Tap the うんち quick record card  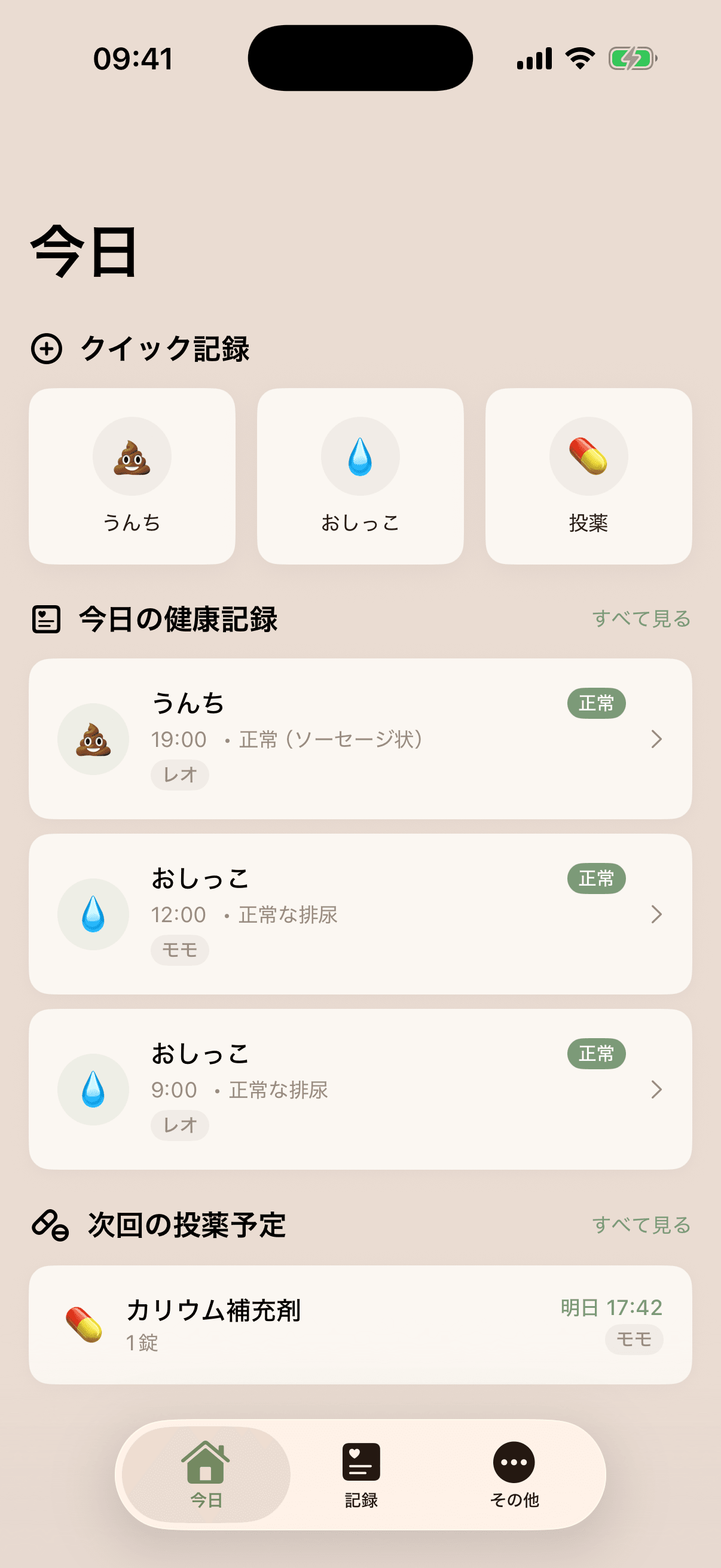point(132,476)
